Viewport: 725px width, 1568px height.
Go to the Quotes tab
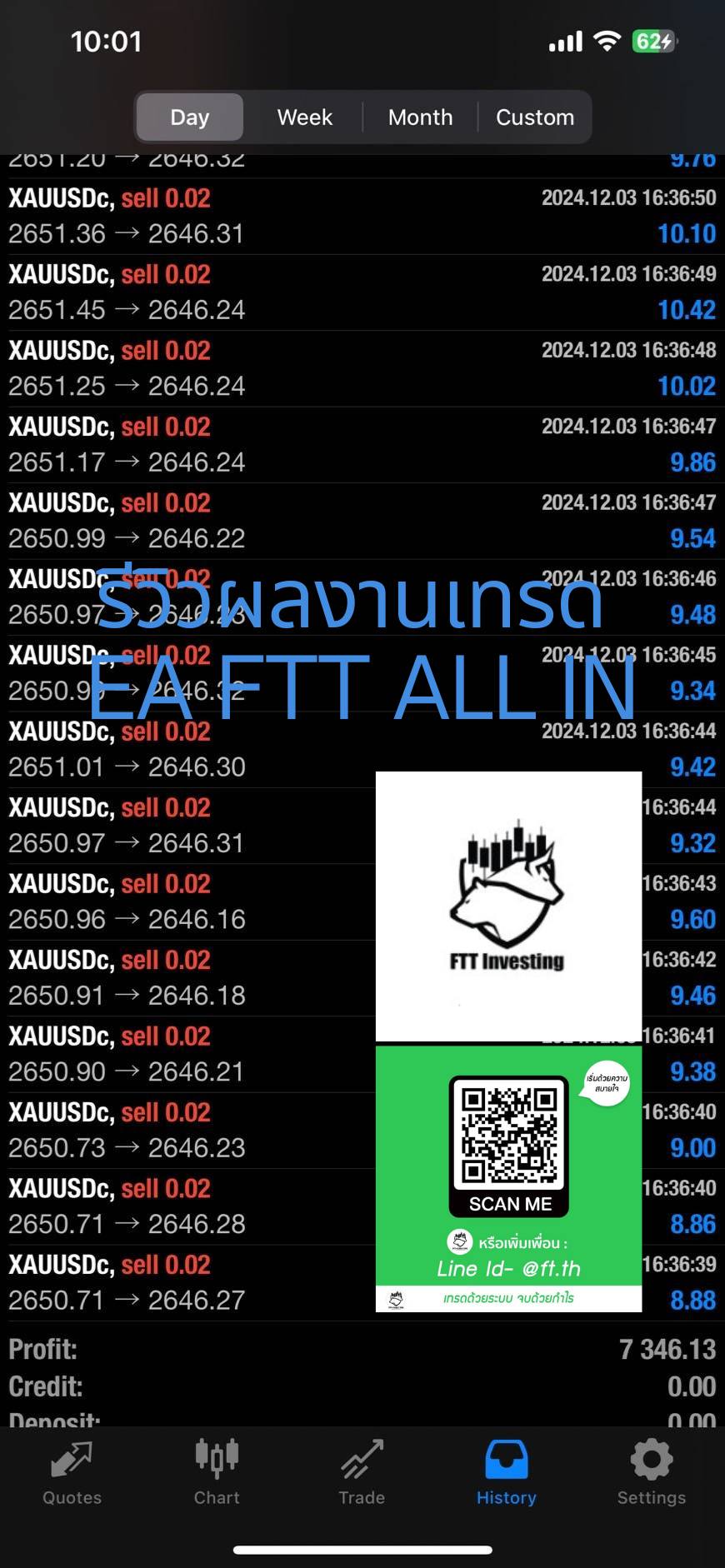(x=72, y=1475)
